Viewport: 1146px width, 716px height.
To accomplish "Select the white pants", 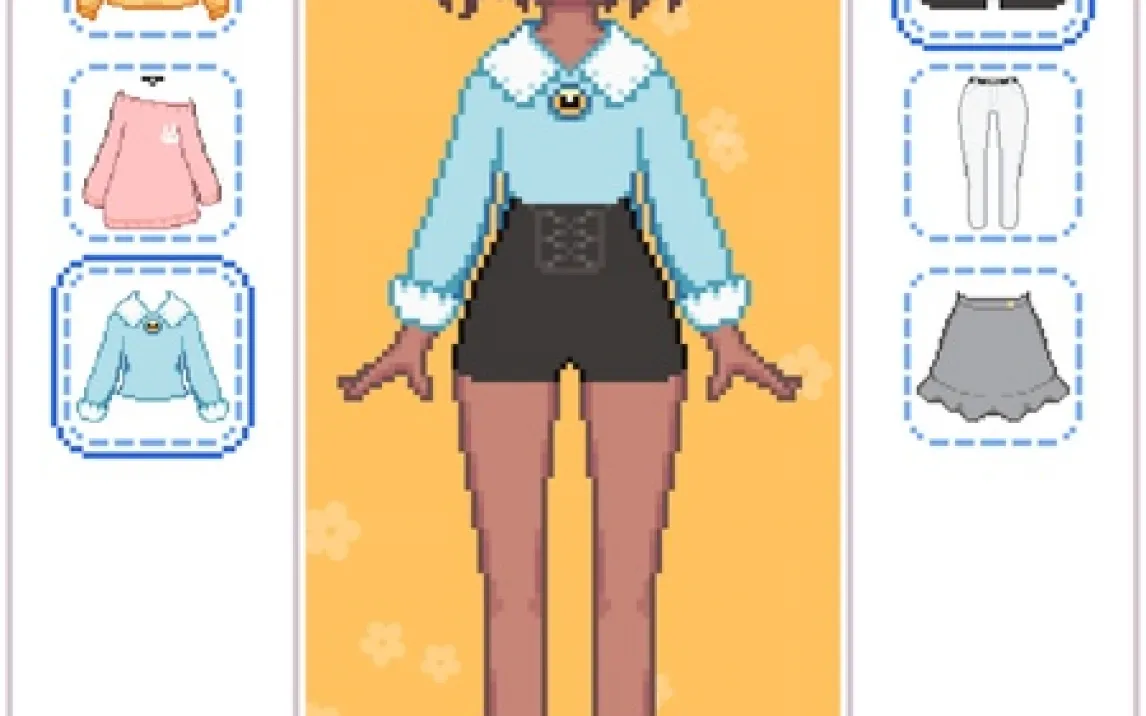I will tap(992, 153).
